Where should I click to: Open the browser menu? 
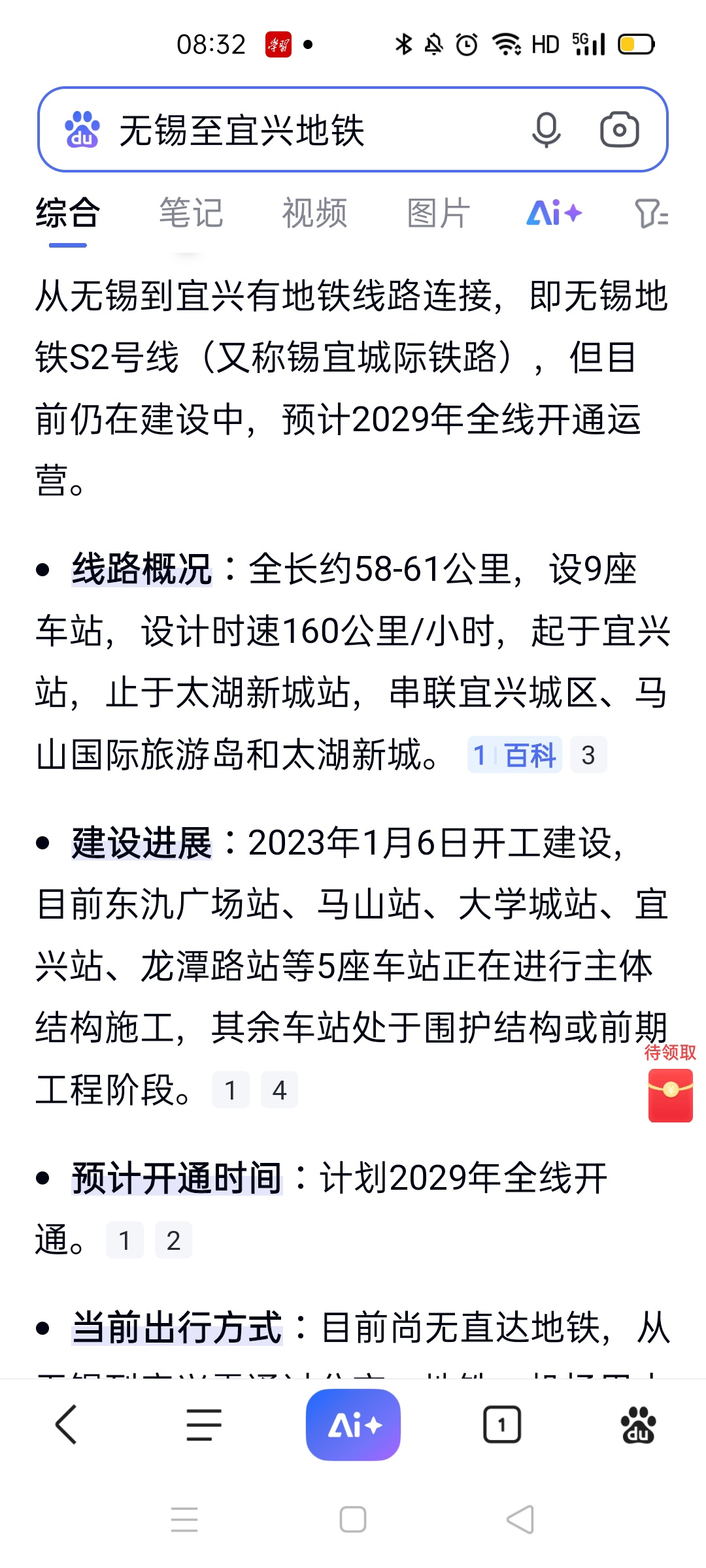pyautogui.click(x=204, y=1424)
